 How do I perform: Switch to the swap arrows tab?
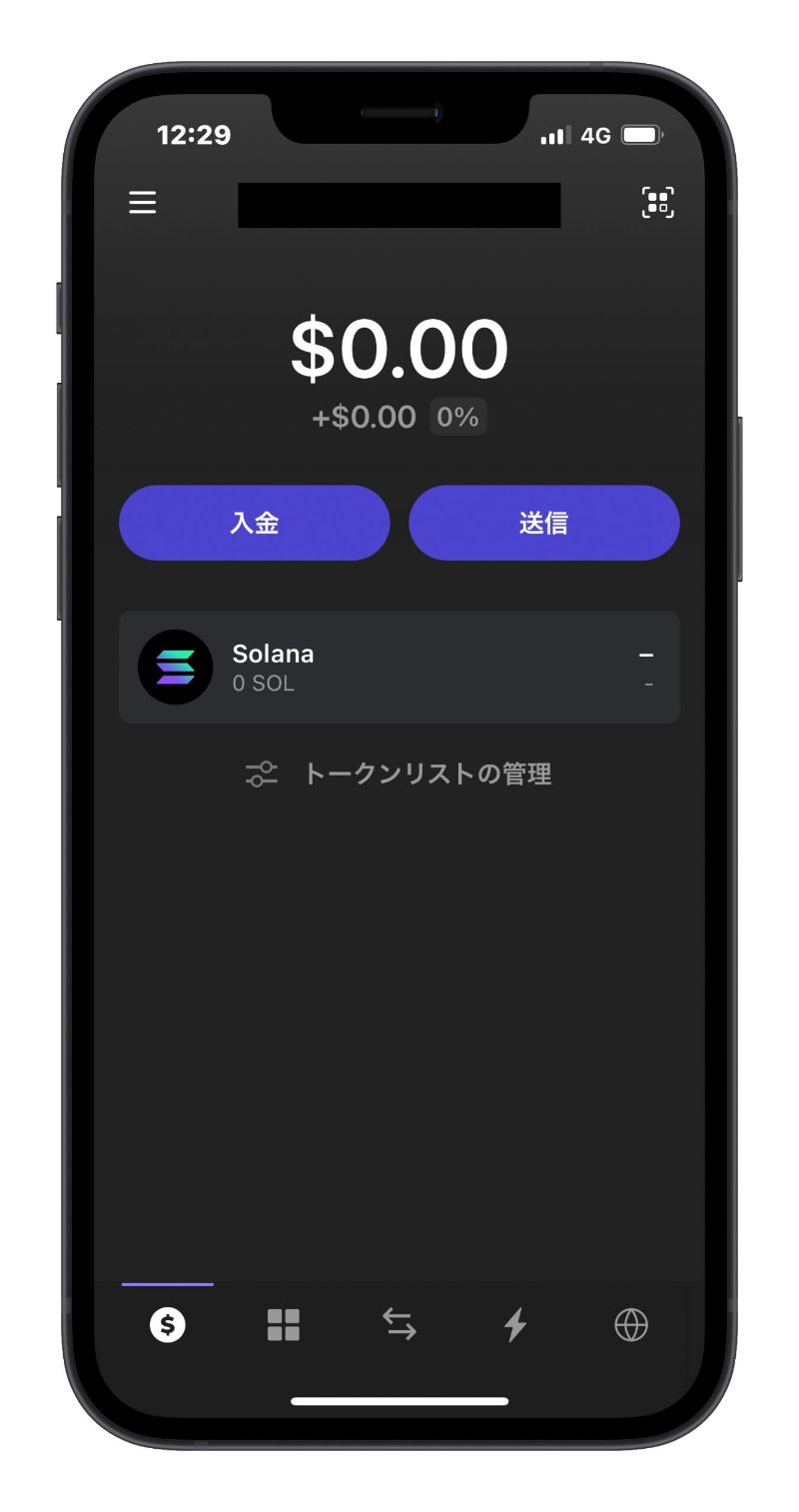tap(399, 1325)
